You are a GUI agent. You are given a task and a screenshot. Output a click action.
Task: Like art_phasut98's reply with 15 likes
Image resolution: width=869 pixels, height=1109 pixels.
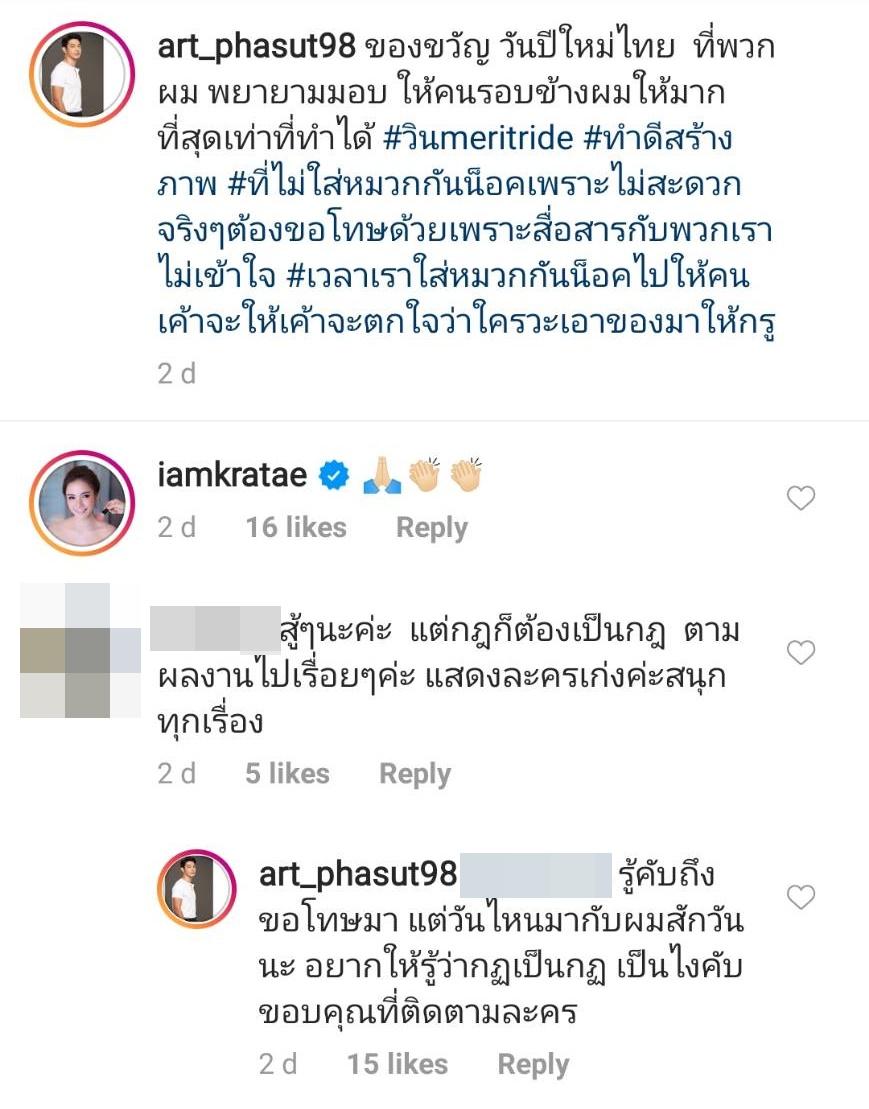click(801, 897)
